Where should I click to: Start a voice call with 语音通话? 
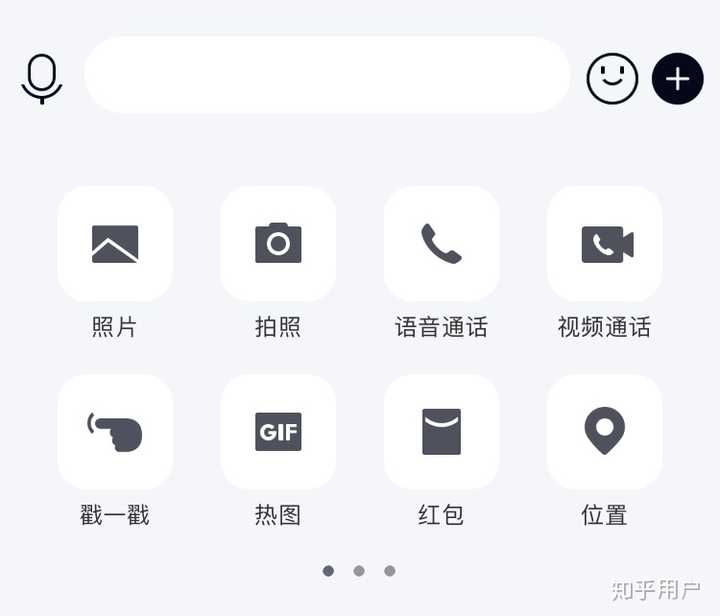click(441, 244)
